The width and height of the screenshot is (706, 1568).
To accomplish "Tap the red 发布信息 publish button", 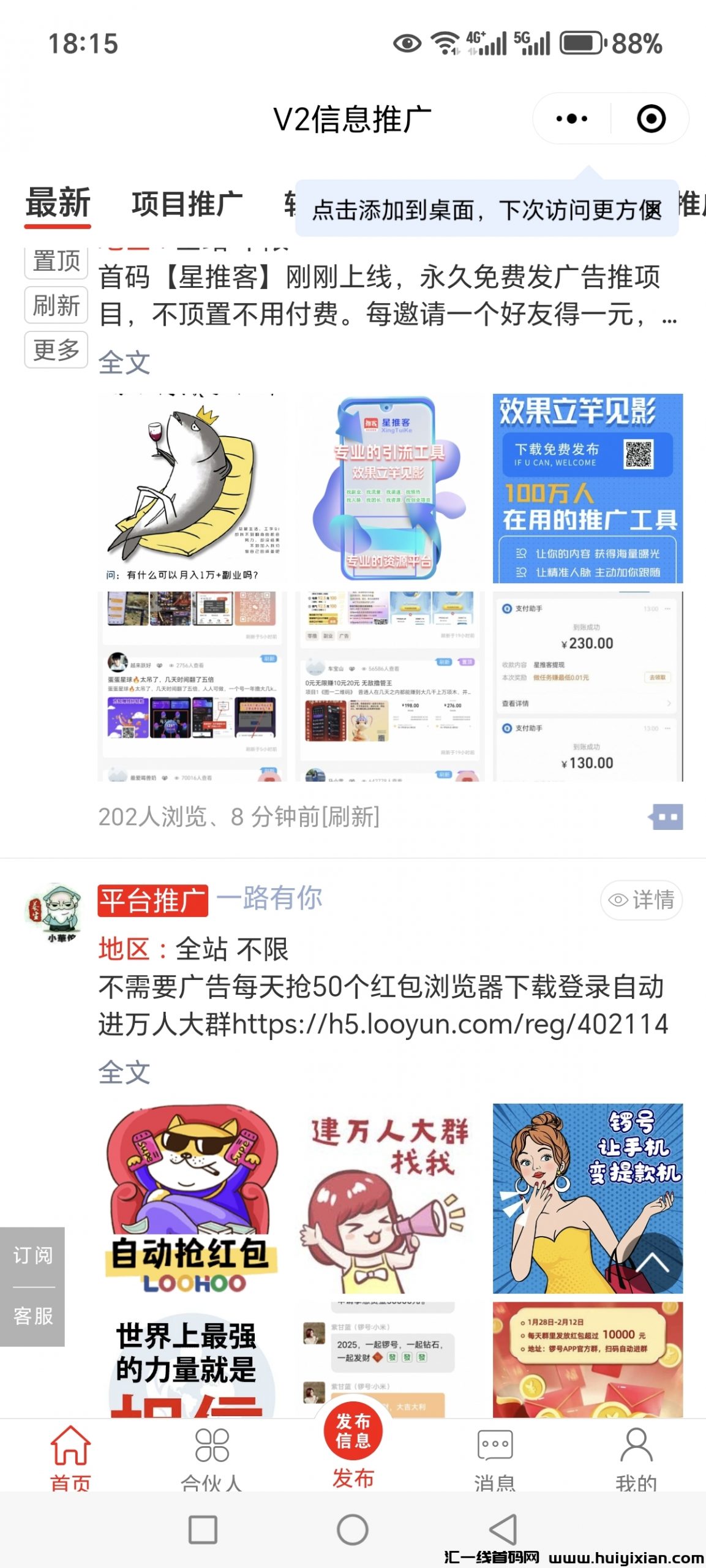I will (x=353, y=1431).
